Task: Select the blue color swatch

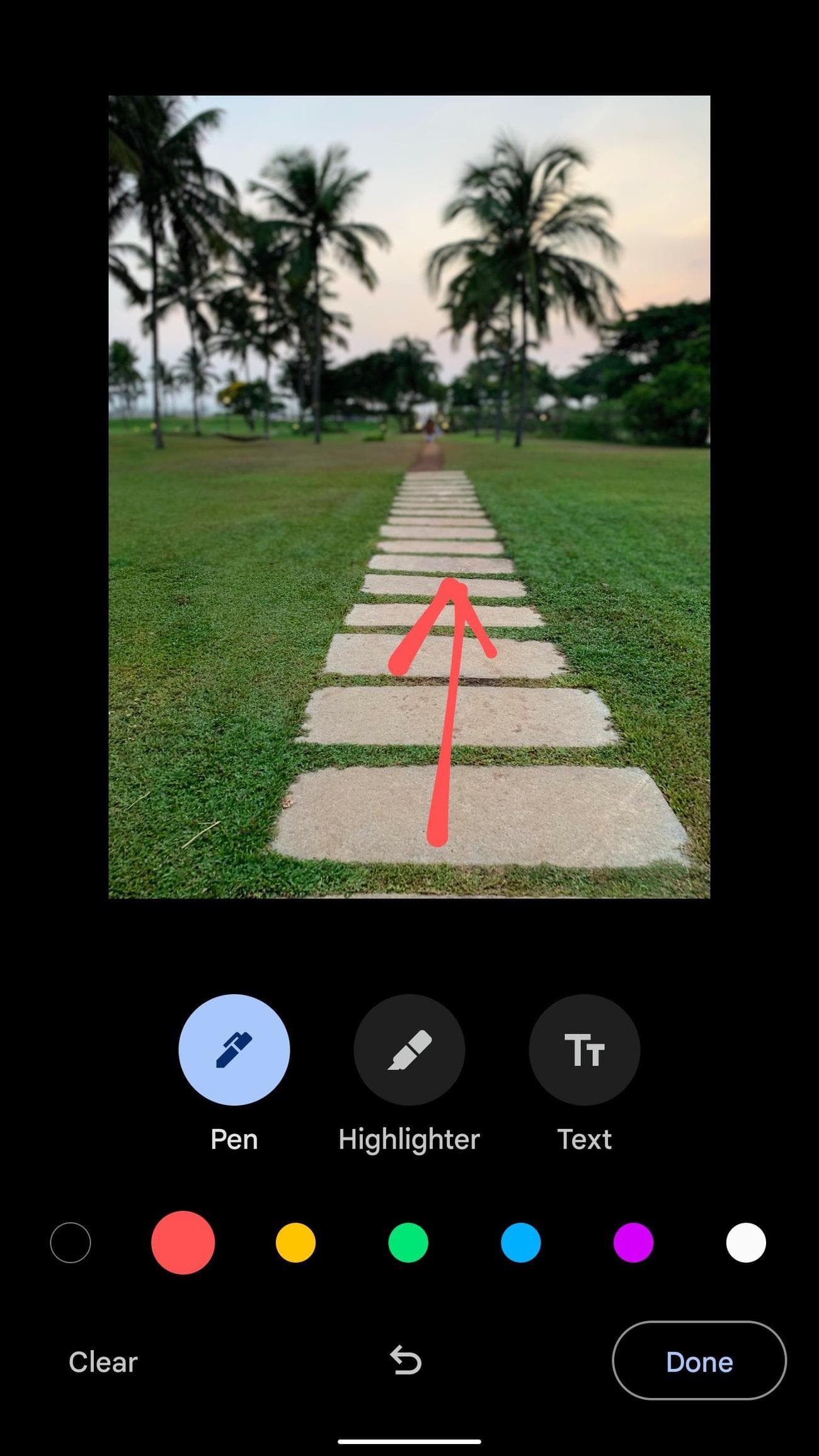Action: (x=521, y=1242)
